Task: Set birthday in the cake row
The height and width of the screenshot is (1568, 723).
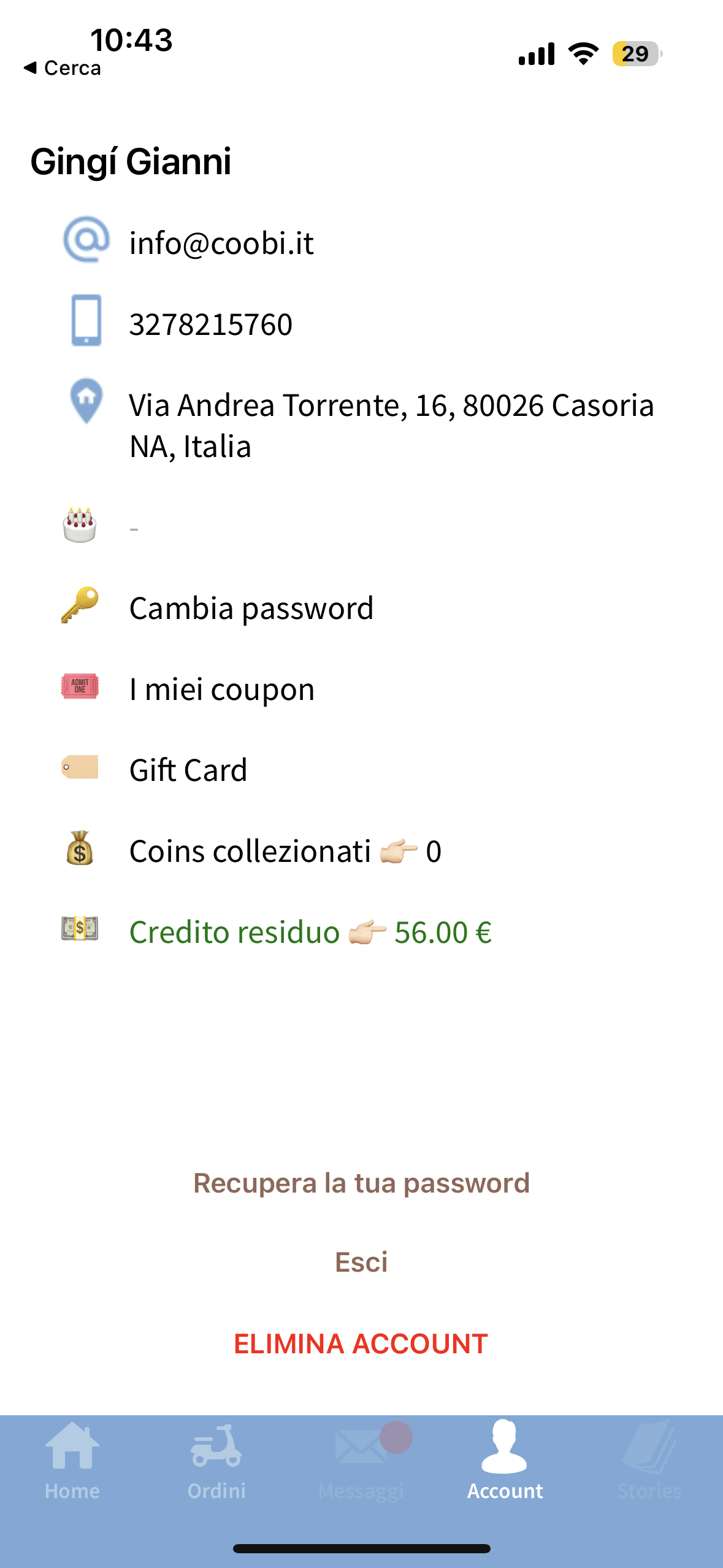Action: click(x=134, y=527)
